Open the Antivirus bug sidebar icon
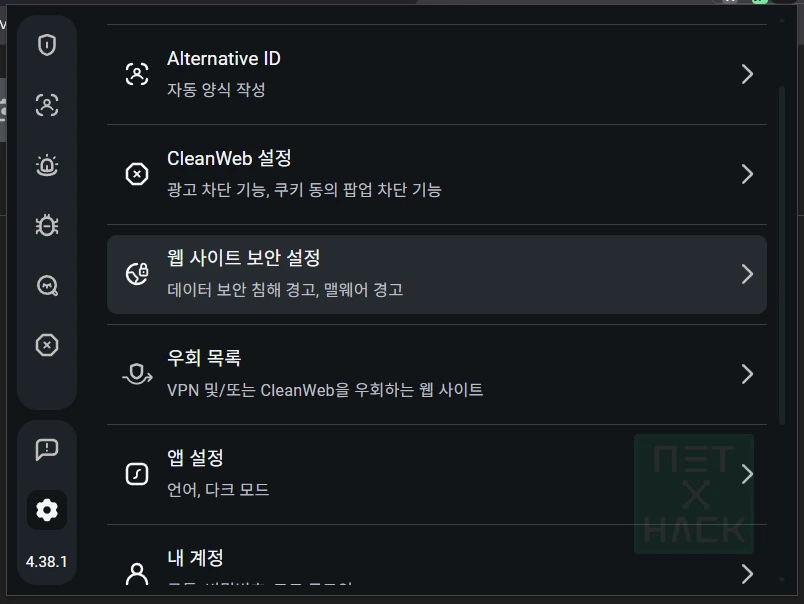 point(47,225)
